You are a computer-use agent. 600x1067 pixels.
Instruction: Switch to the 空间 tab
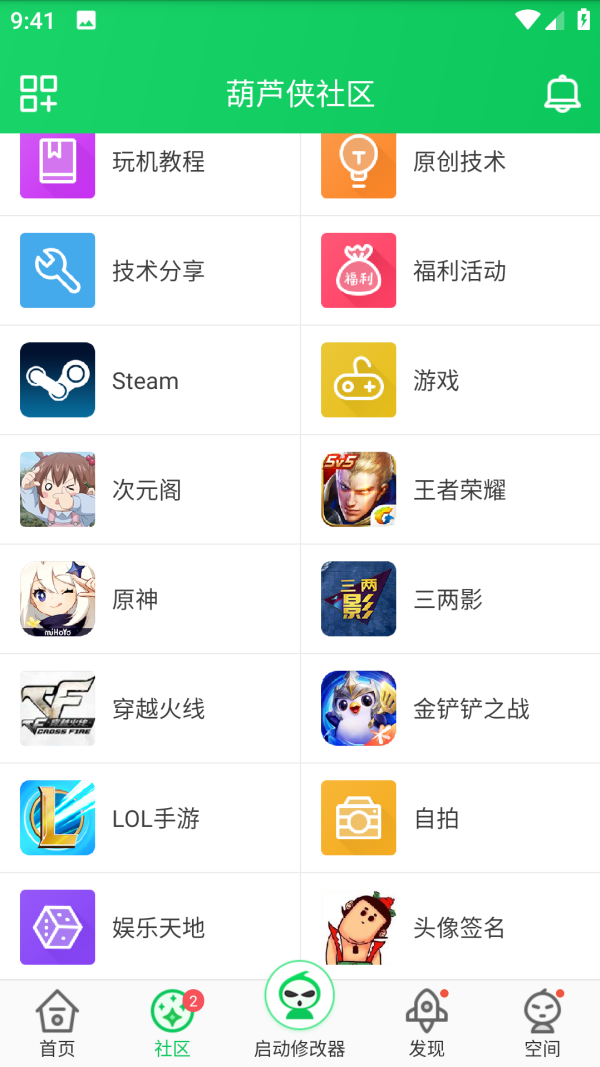click(x=542, y=1024)
